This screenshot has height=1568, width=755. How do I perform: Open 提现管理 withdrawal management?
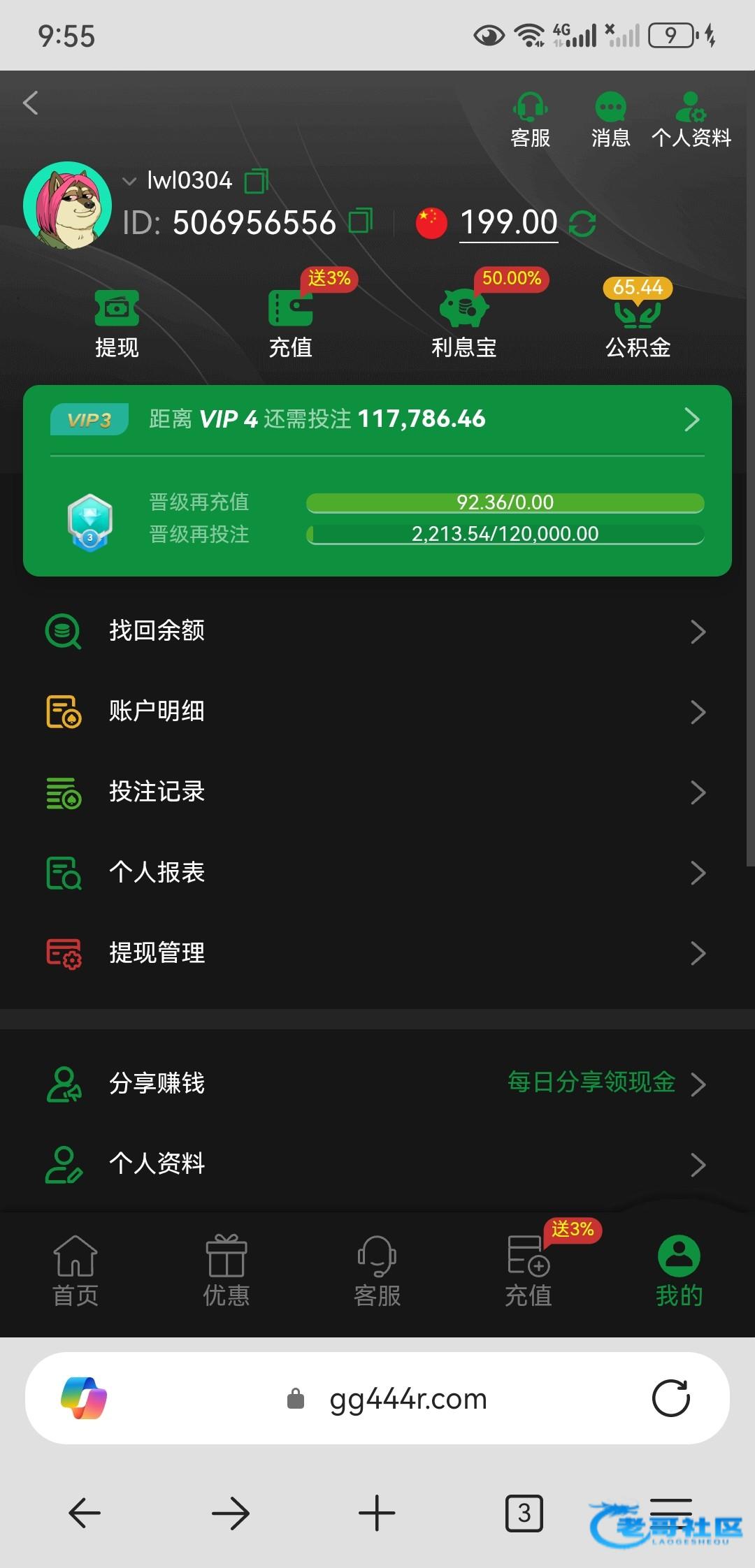377,952
